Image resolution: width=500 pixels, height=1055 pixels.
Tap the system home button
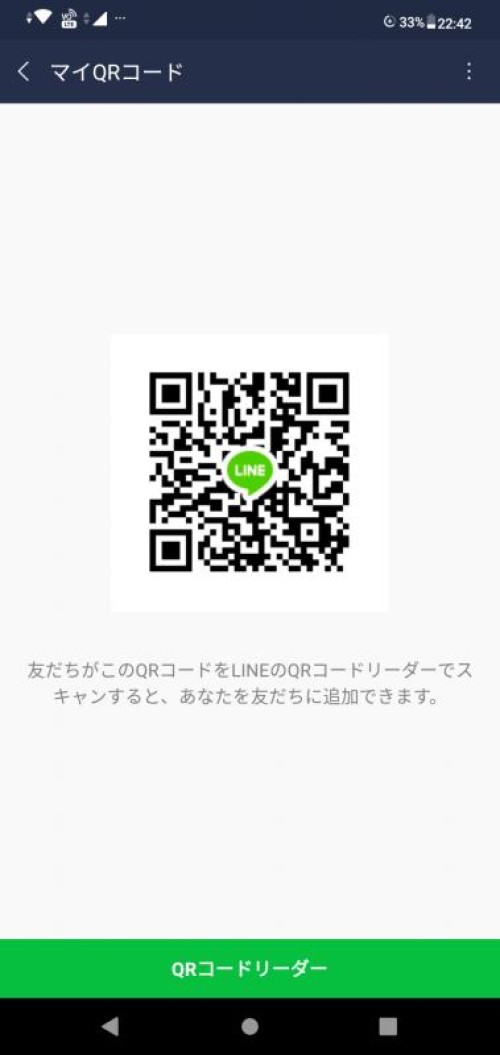pos(250,1026)
